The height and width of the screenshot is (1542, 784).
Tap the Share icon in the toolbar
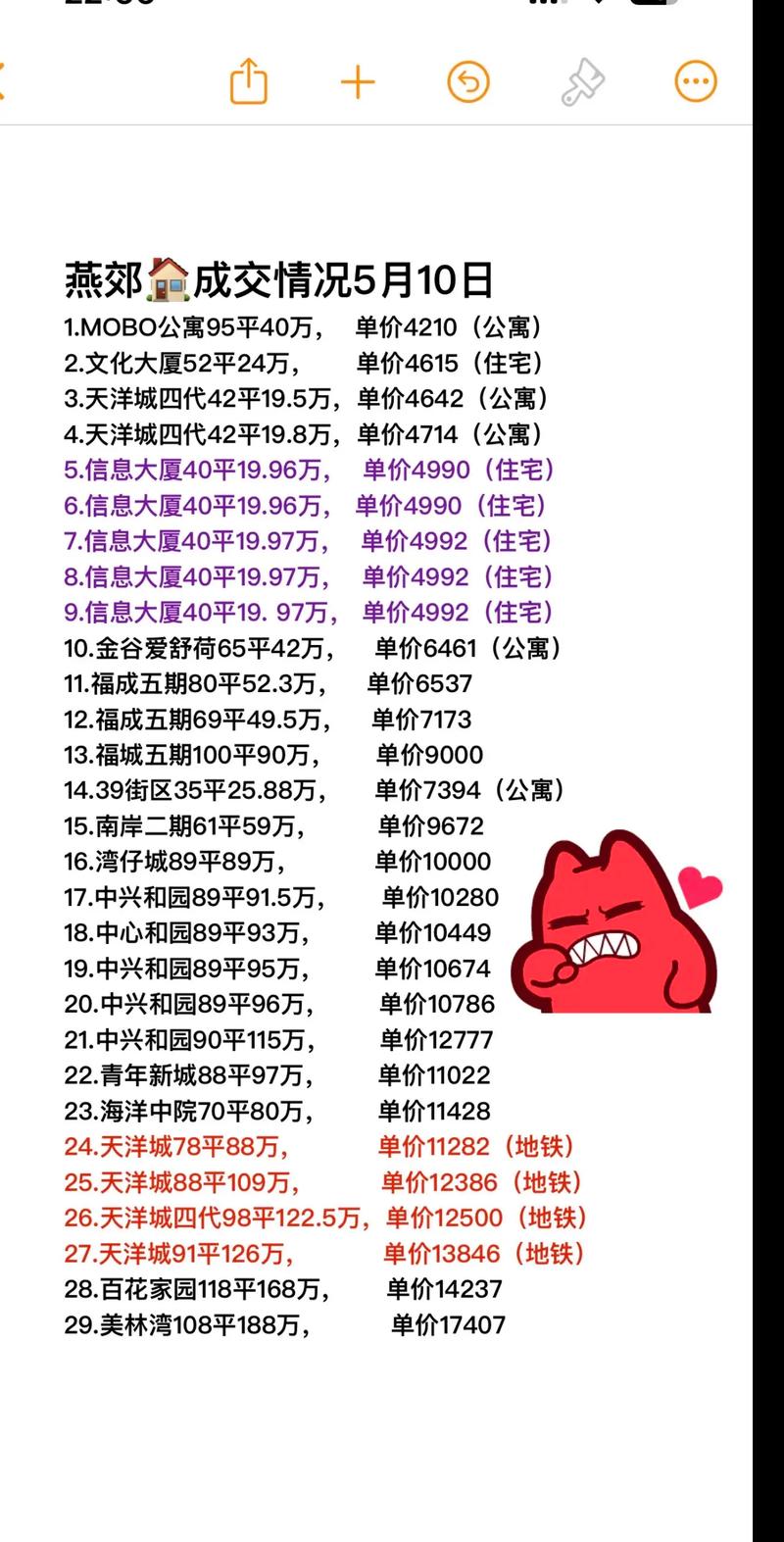click(x=251, y=82)
